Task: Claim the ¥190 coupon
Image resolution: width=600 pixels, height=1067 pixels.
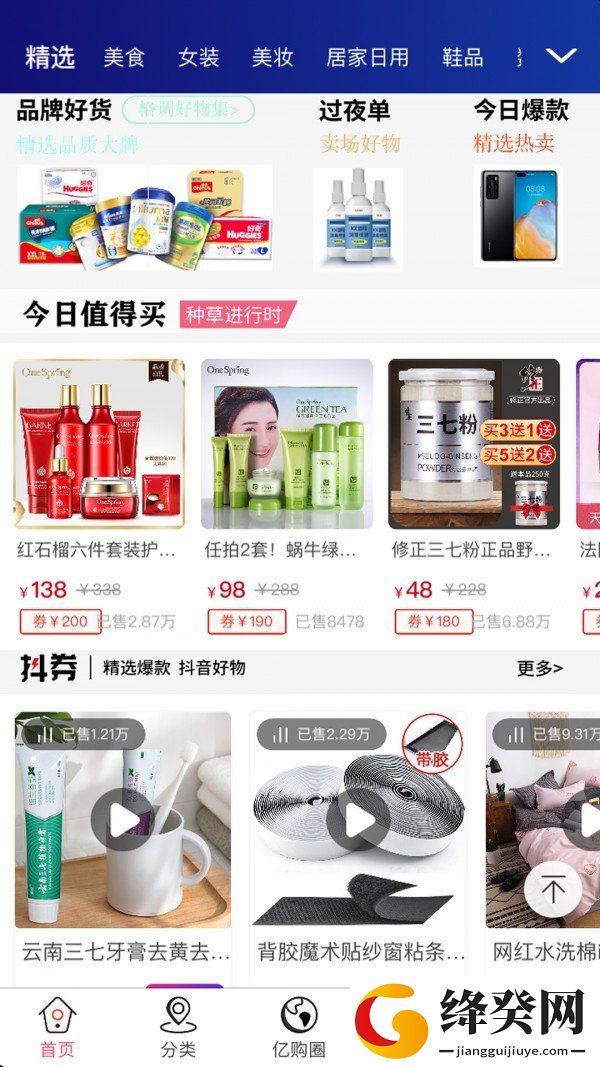Action: coord(247,621)
